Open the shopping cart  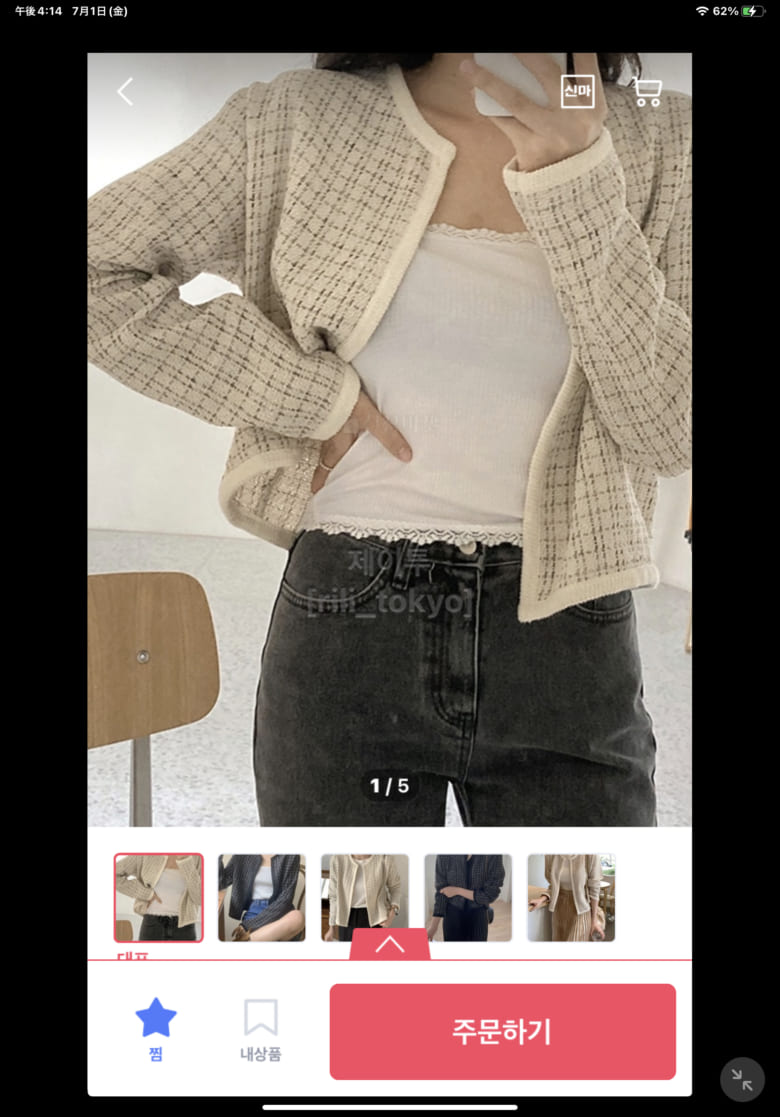647,92
